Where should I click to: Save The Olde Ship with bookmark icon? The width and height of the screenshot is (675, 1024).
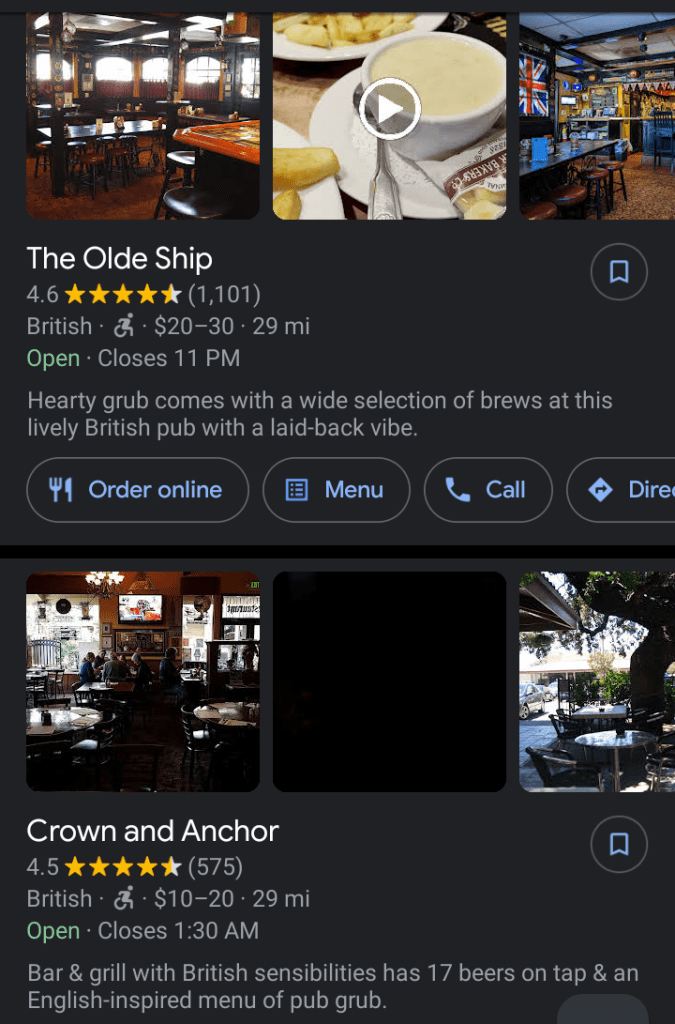click(619, 272)
